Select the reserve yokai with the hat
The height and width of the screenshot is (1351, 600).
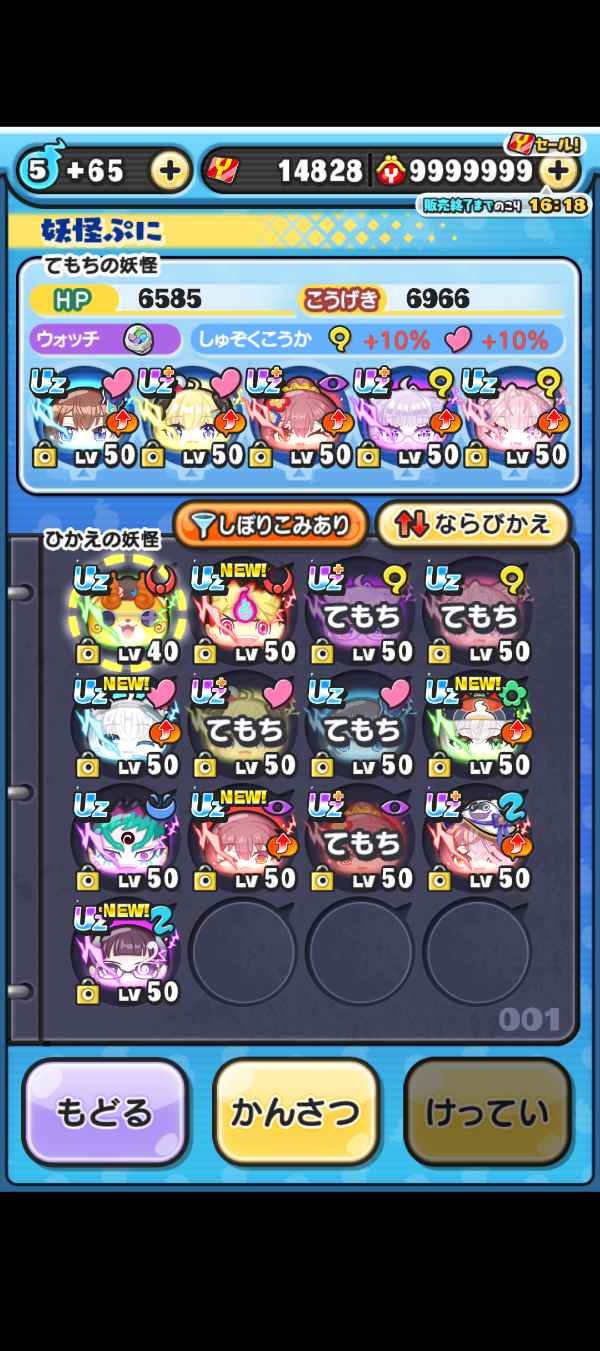[x=476, y=838]
